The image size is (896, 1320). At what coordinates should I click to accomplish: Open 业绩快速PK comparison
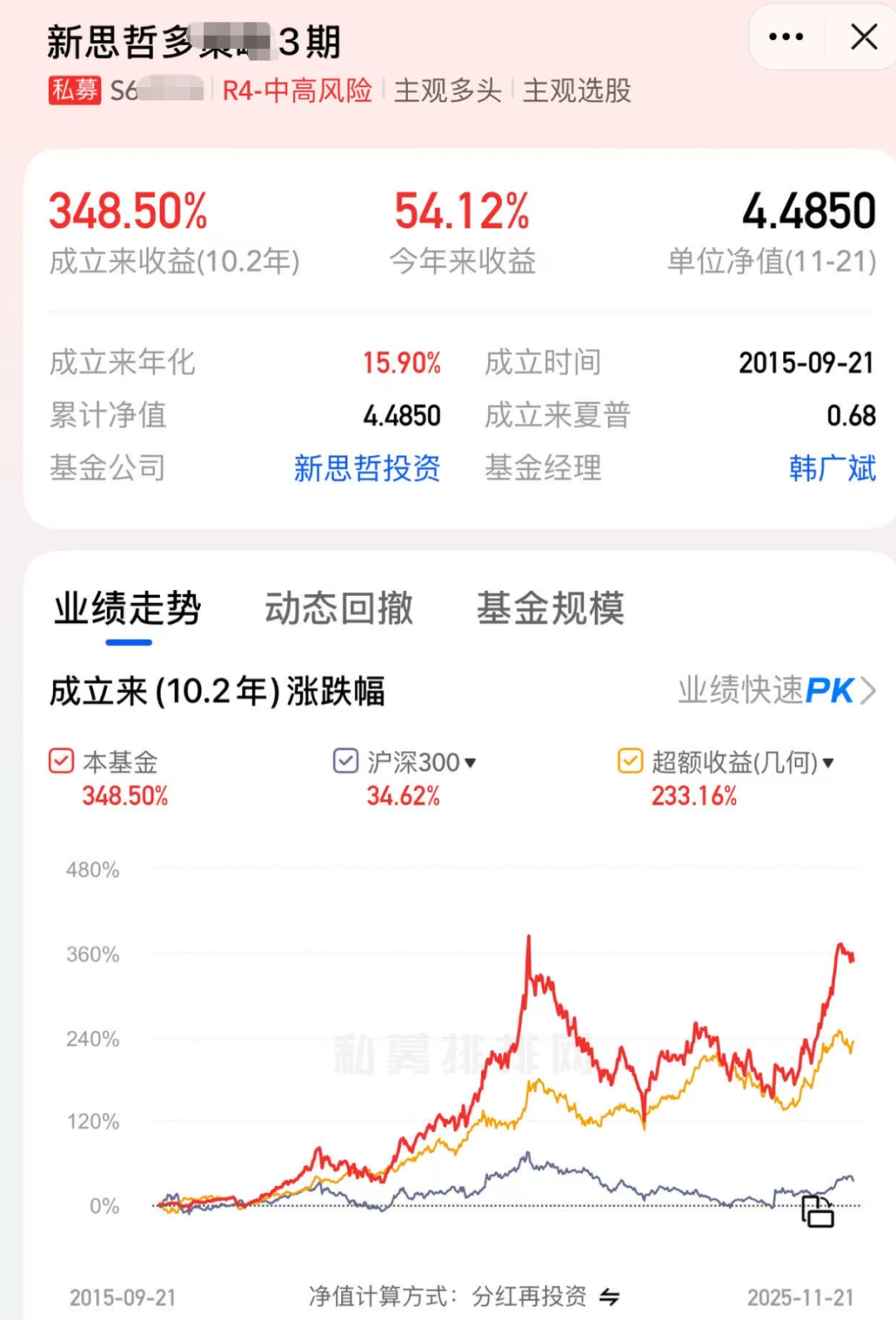click(x=777, y=690)
